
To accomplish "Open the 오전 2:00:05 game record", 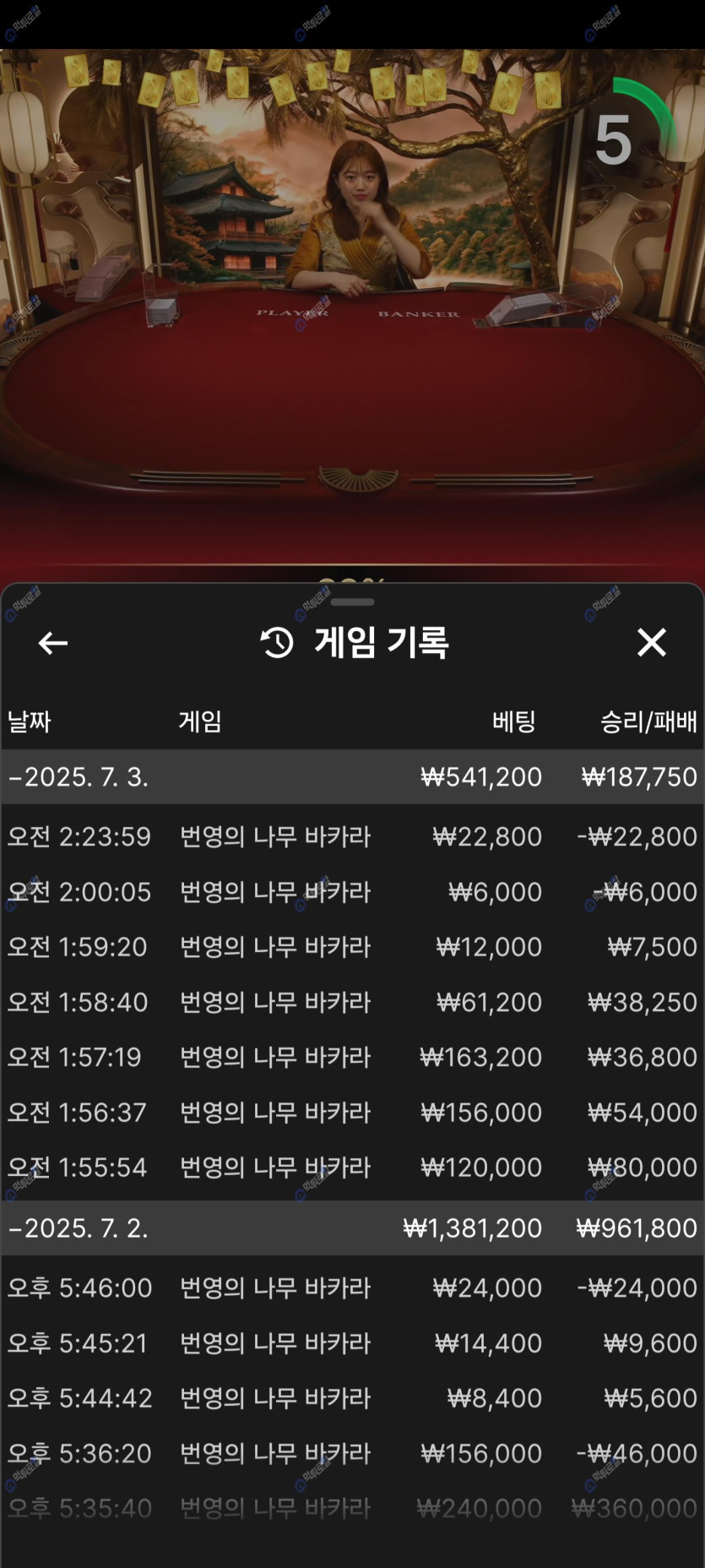I will 352,891.
